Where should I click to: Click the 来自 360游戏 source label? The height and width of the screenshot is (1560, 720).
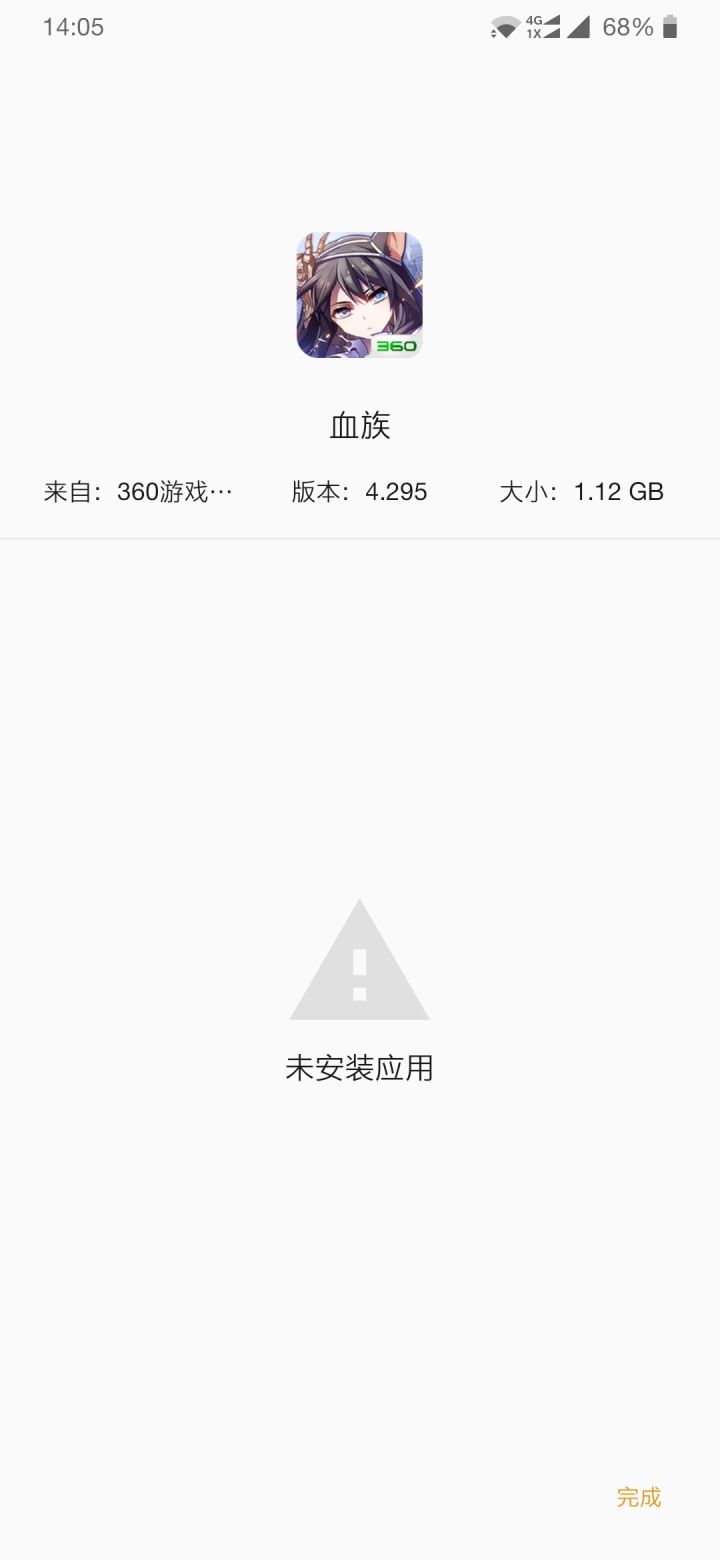point(138,491)
